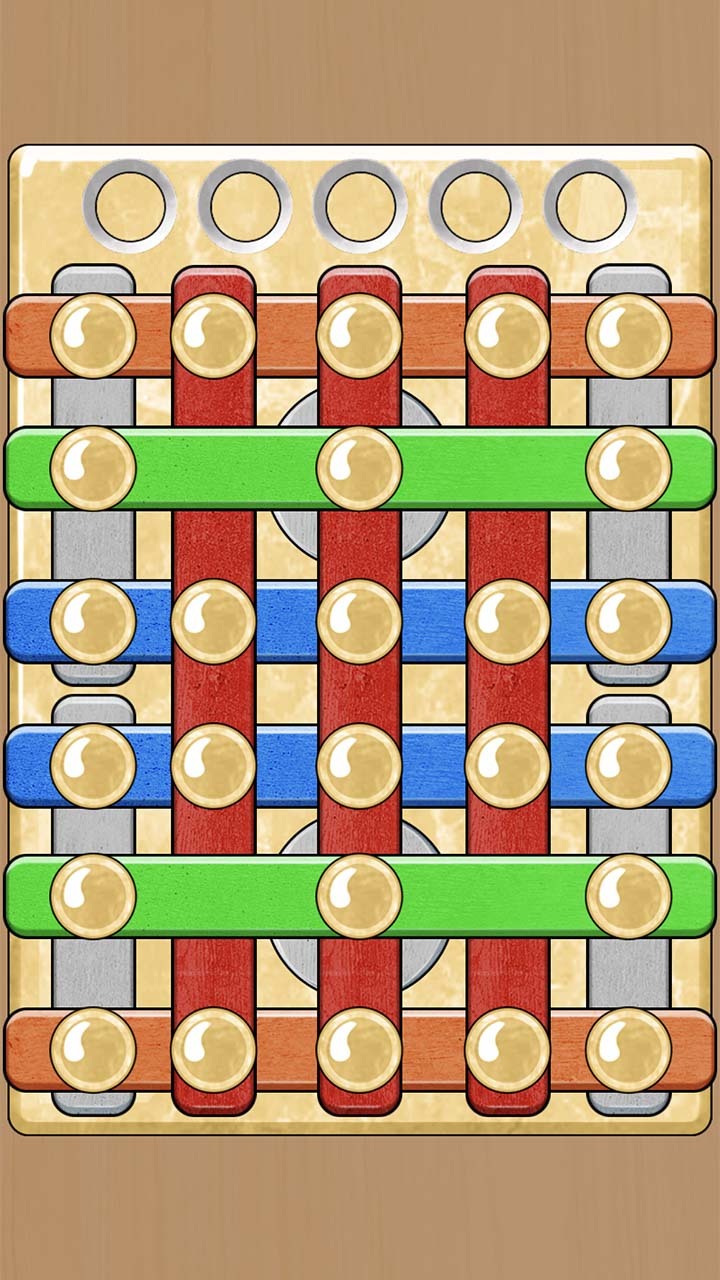Tap the upper blue bar's pin on the left red bar
Screen dimensions: 720x1280
(213, 621)
